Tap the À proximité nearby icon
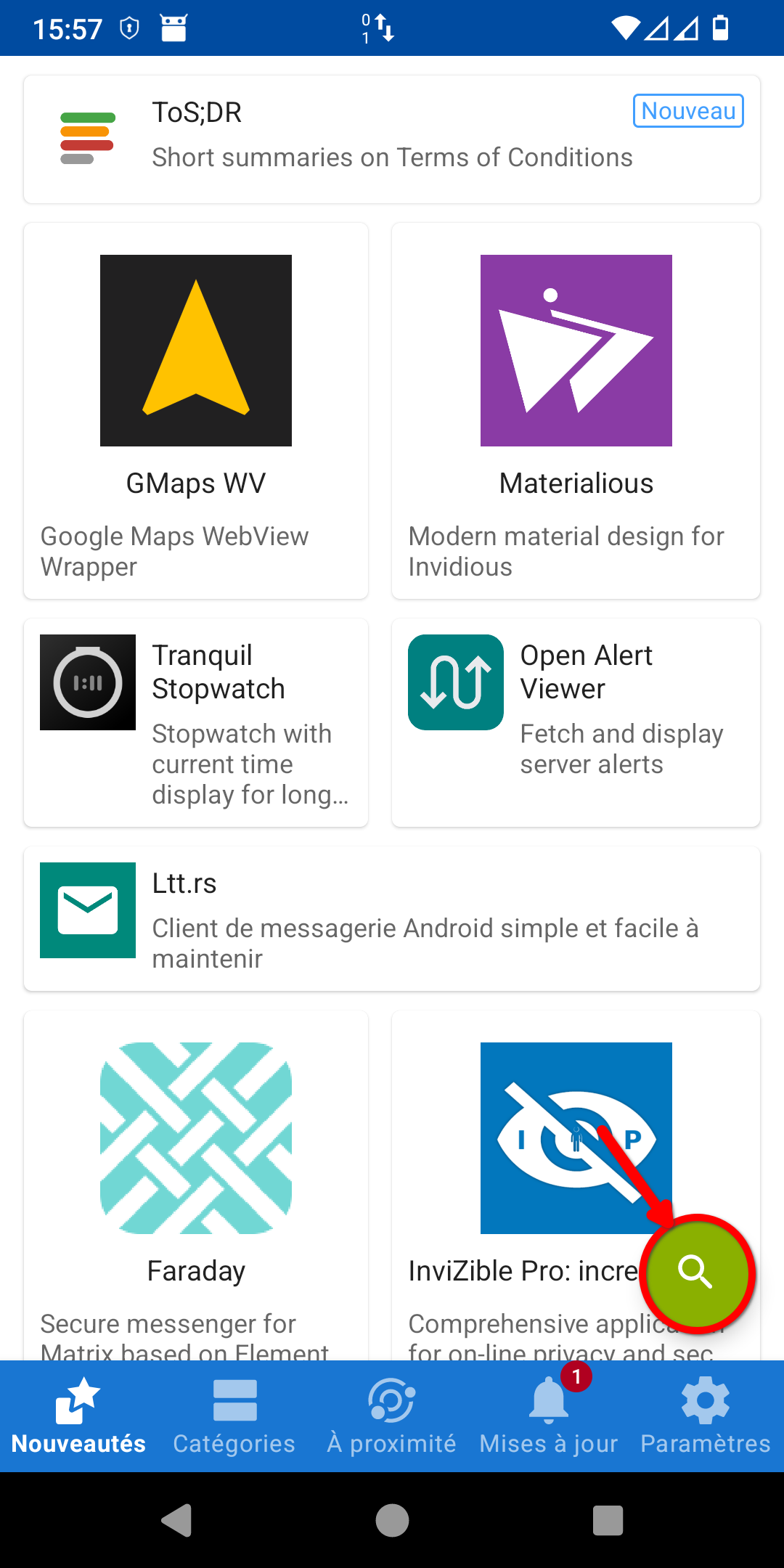This screenshot has height=1568, width=784. (x=391, y=1400)
